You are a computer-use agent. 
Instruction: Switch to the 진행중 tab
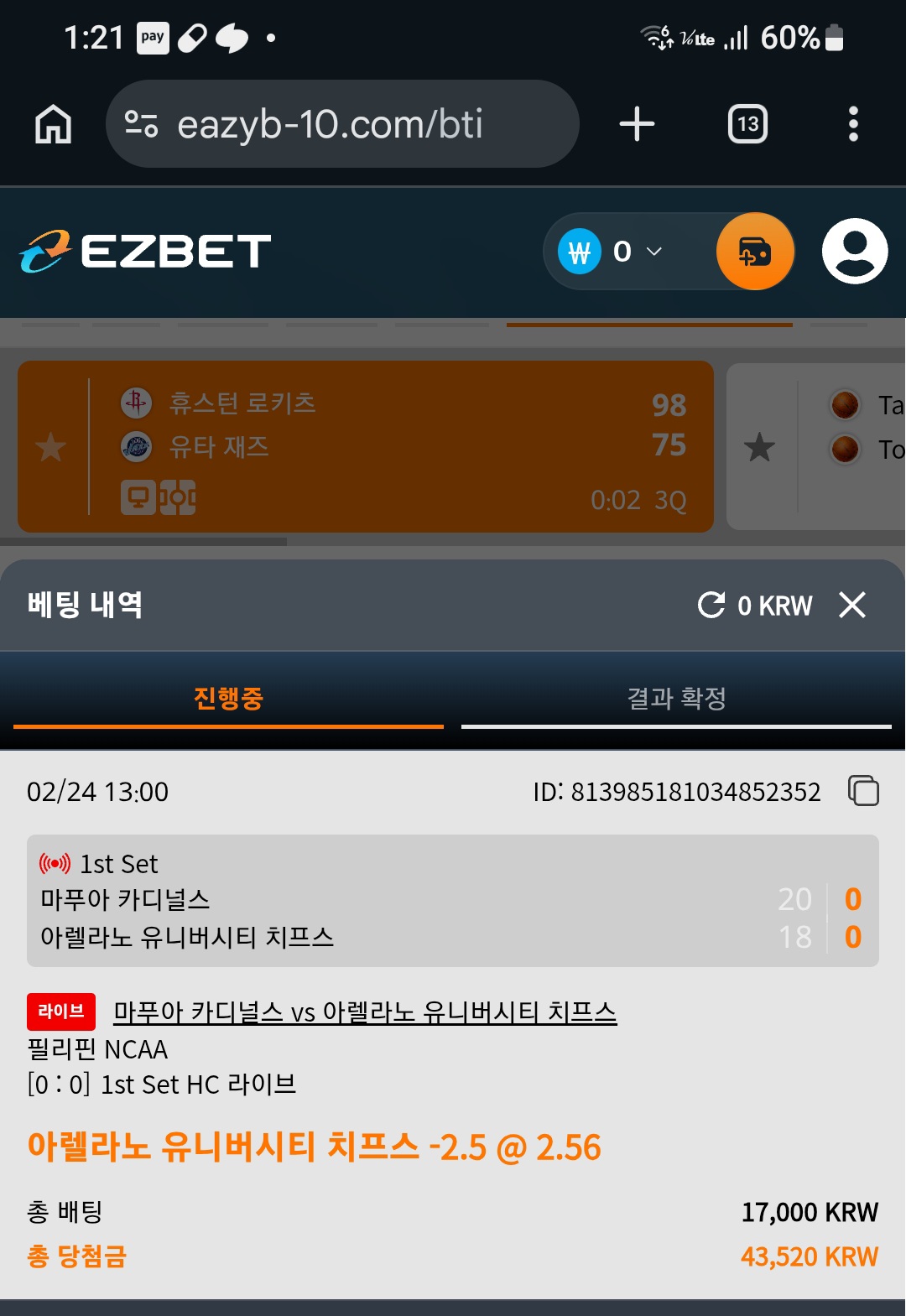pyautogui.click(x=228, y=699)
